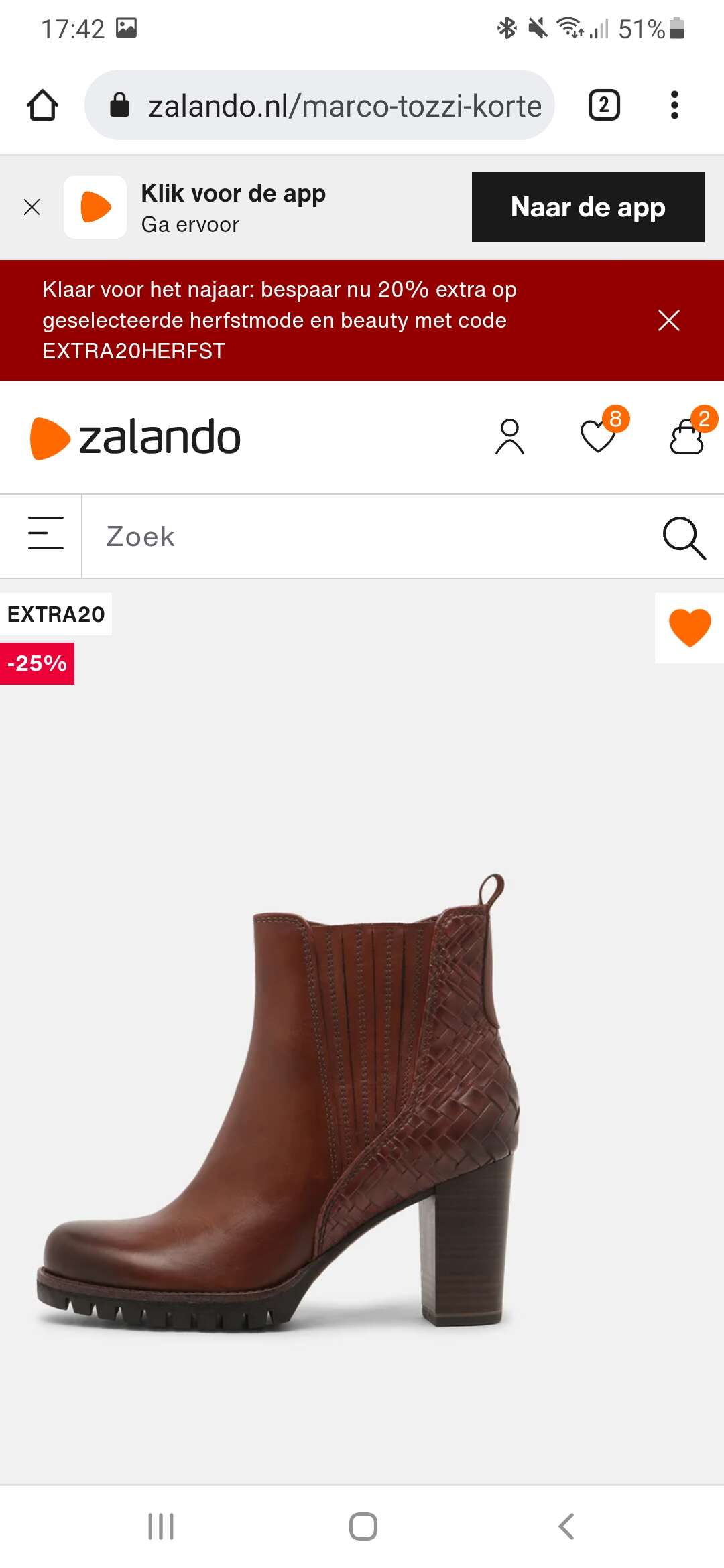Tap the zalando.nl address bar

(x=320, y=105)
